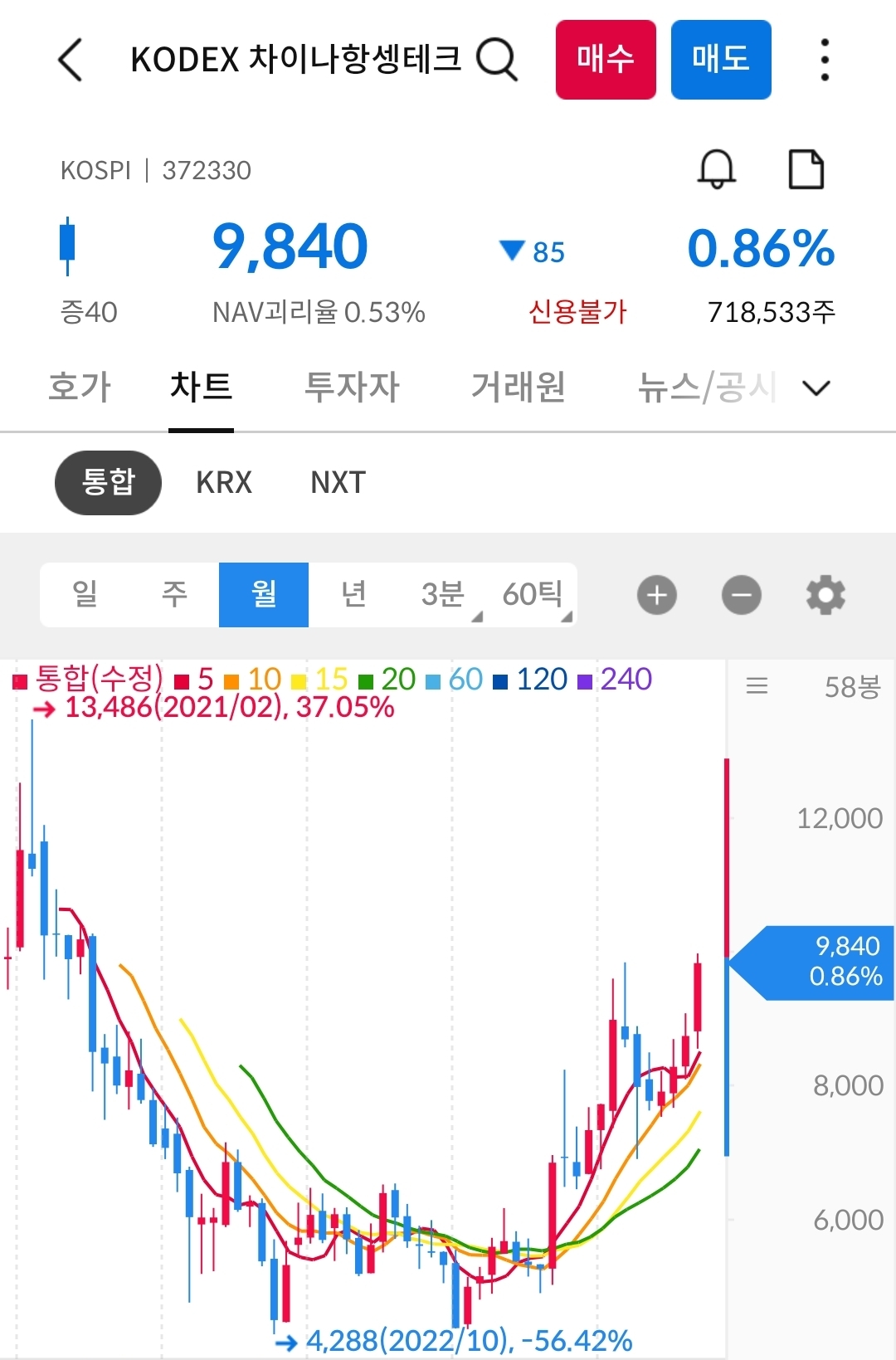Select the KRX market option
896x1360 pixels.
click(x=222, y=482)
